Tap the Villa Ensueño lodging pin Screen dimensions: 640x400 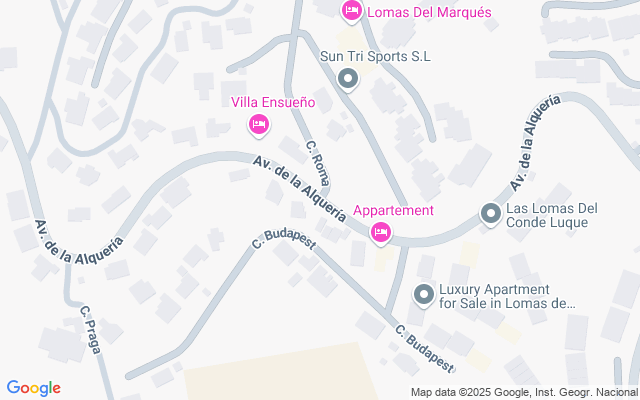pyautogui.click(x=259, y=124)
